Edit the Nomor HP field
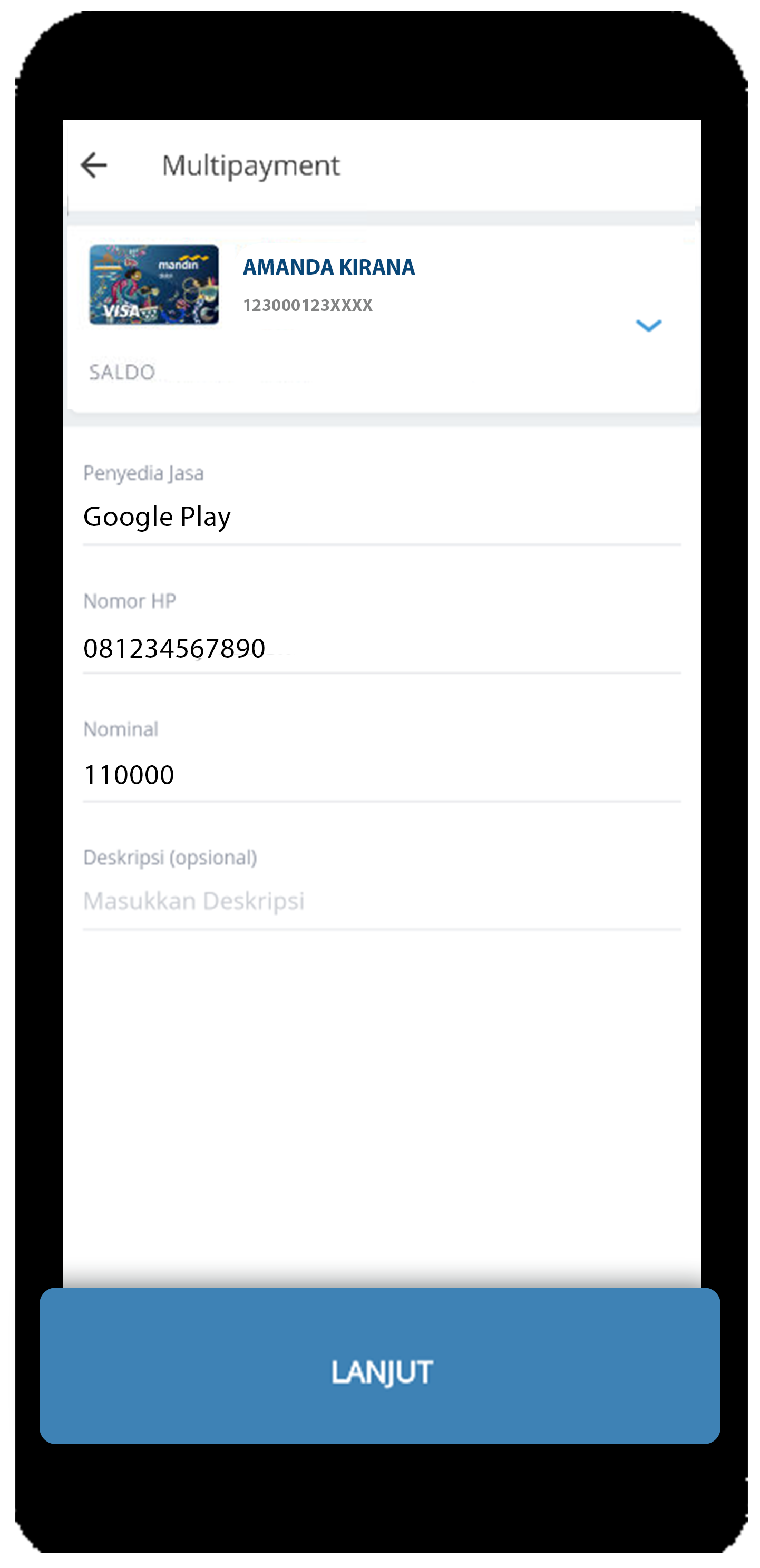The image size is (760, 1568). point(381,648)
